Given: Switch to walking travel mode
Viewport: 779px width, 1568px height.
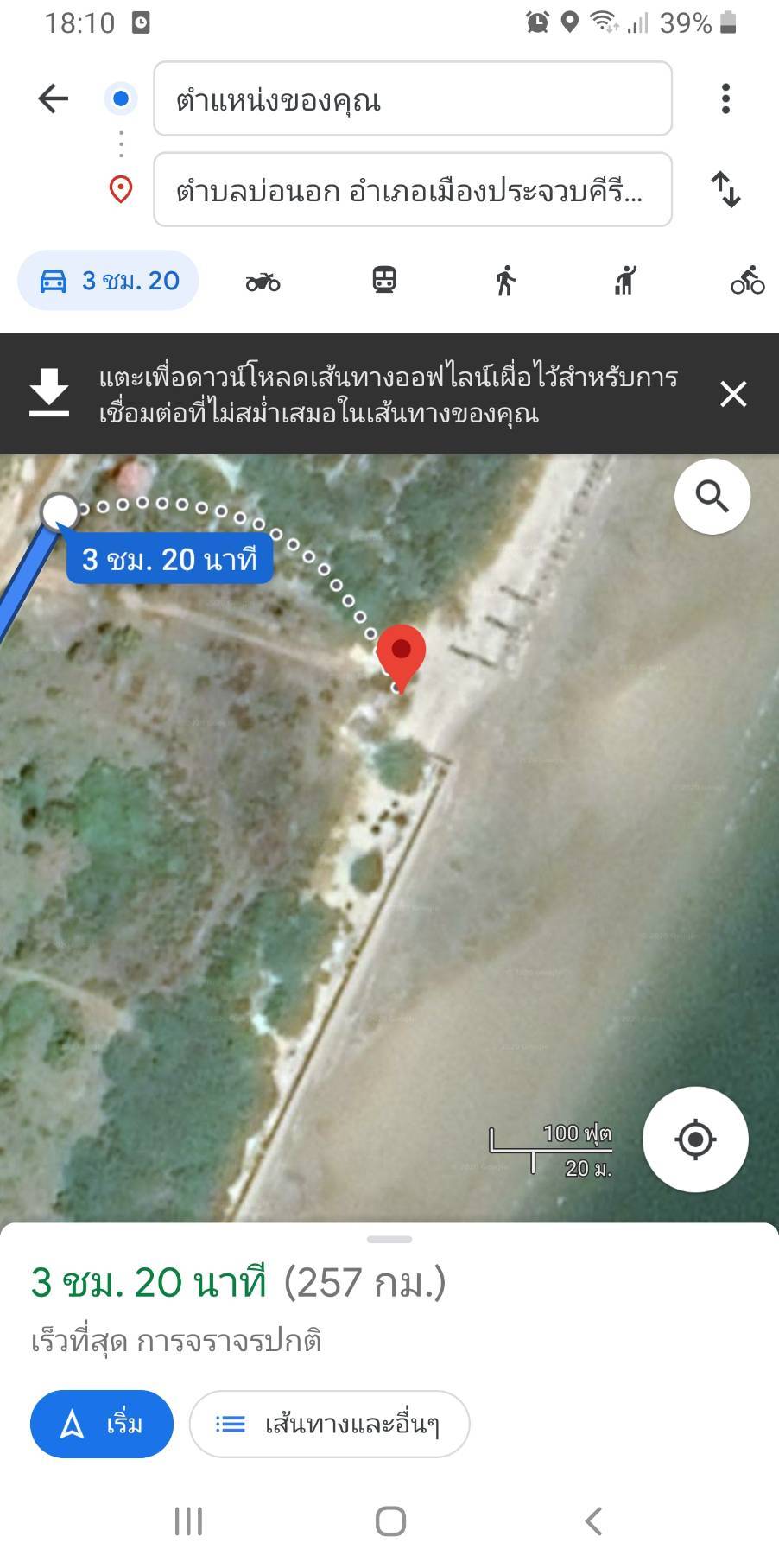Looking at the screenshot, I should 505,281.
